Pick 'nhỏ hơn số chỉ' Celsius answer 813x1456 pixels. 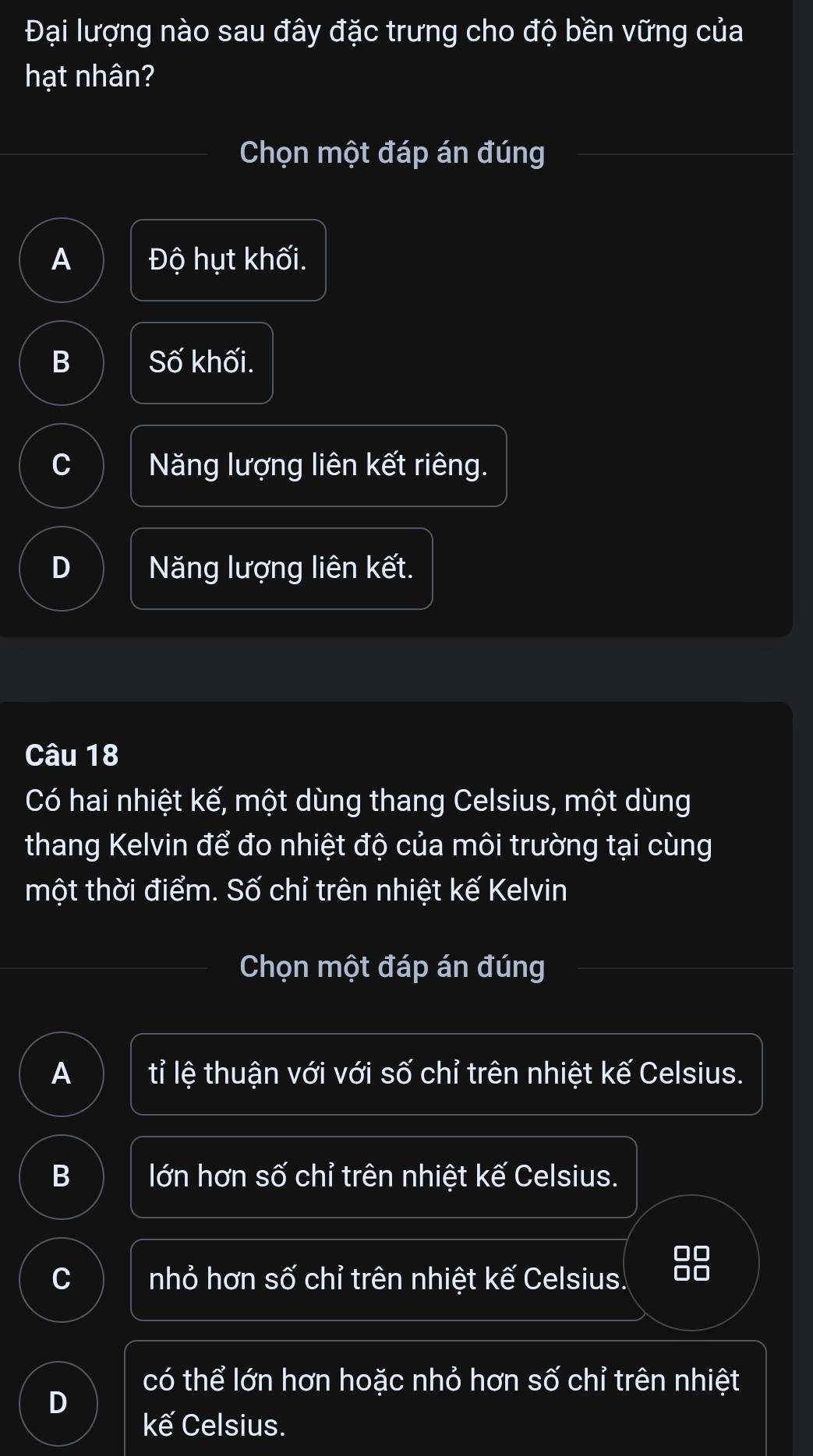click(386, 1279)
